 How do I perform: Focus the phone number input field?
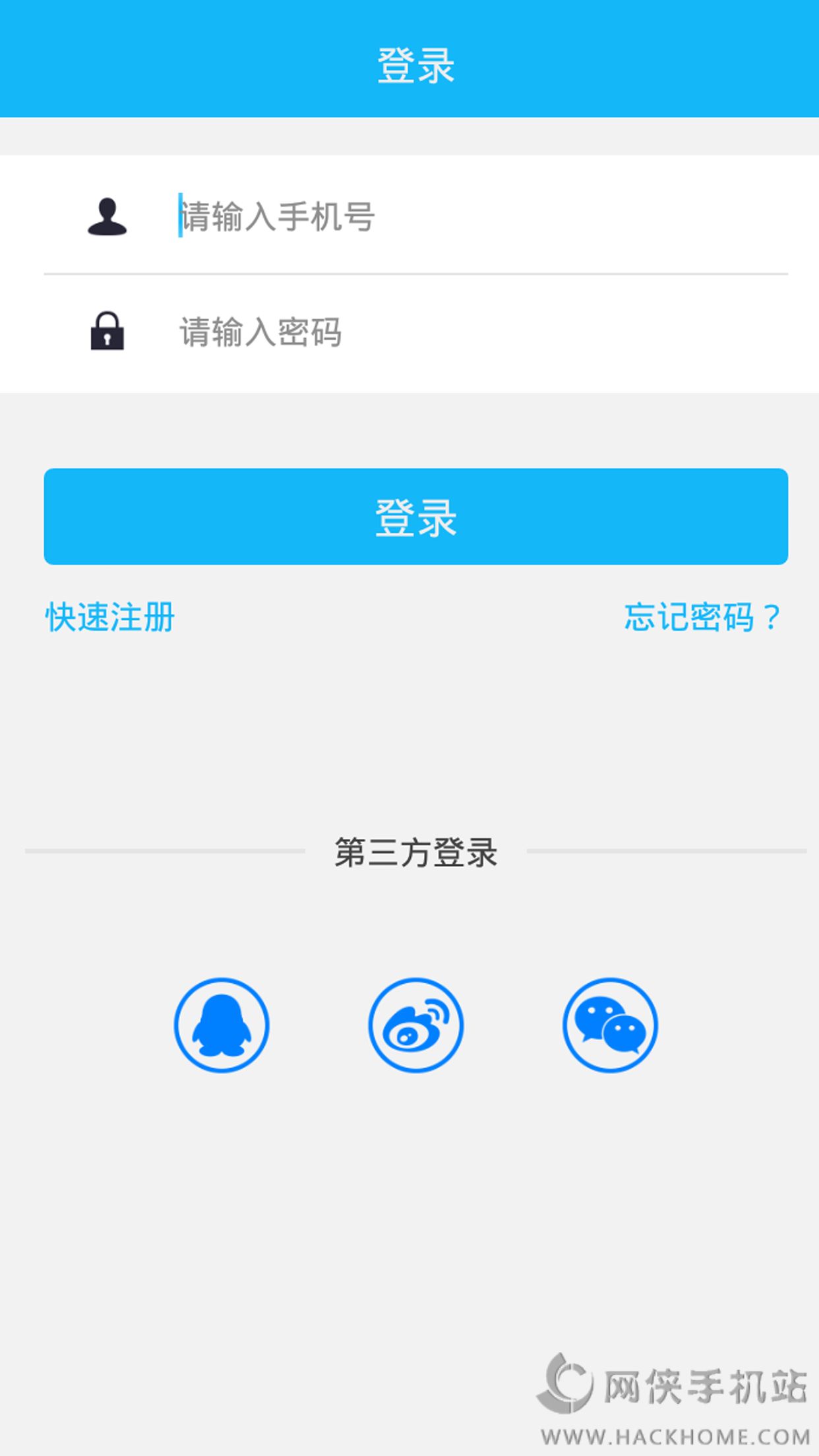click(x=462, y=216)
